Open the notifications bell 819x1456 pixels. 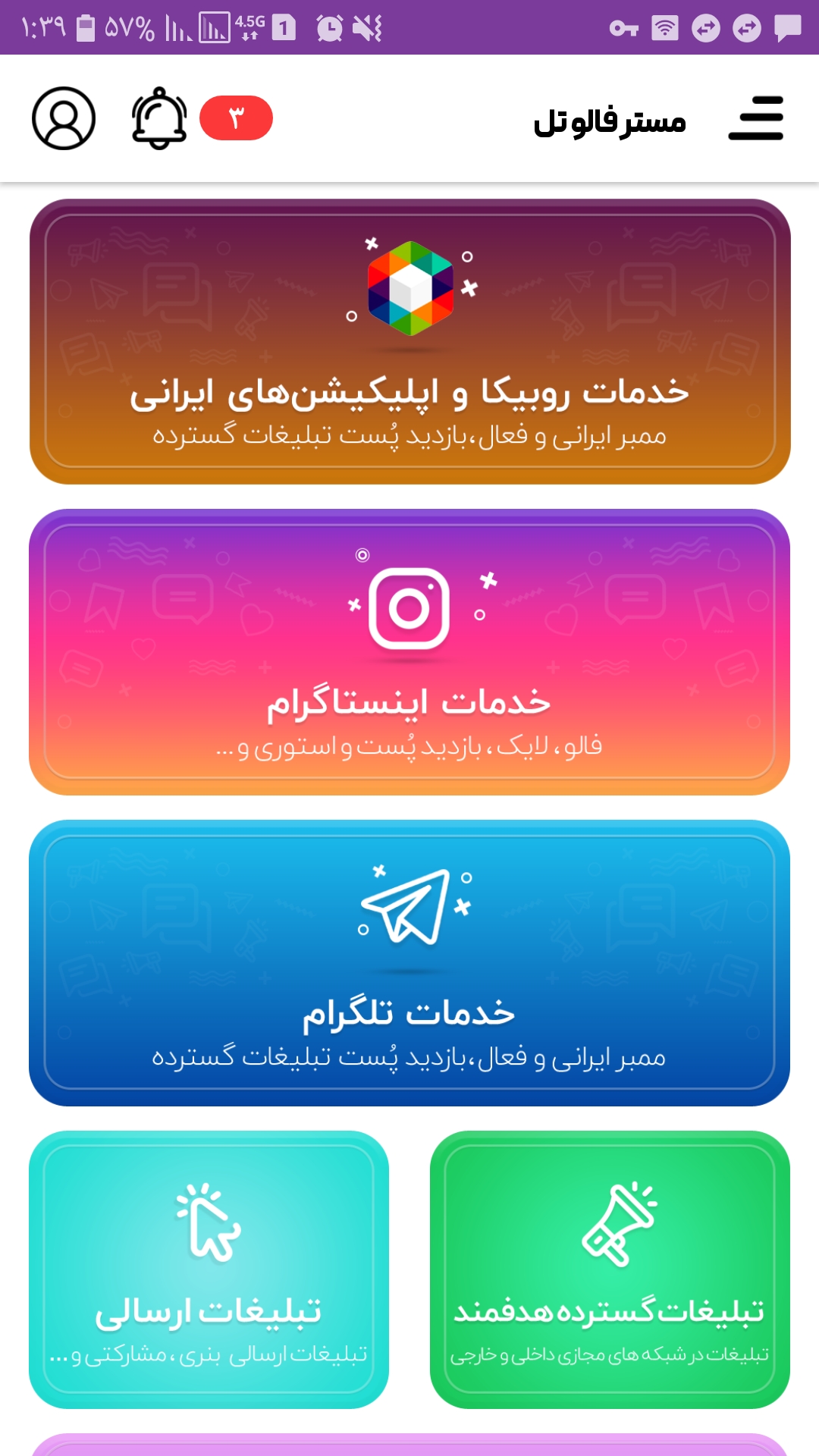point(159,118)
